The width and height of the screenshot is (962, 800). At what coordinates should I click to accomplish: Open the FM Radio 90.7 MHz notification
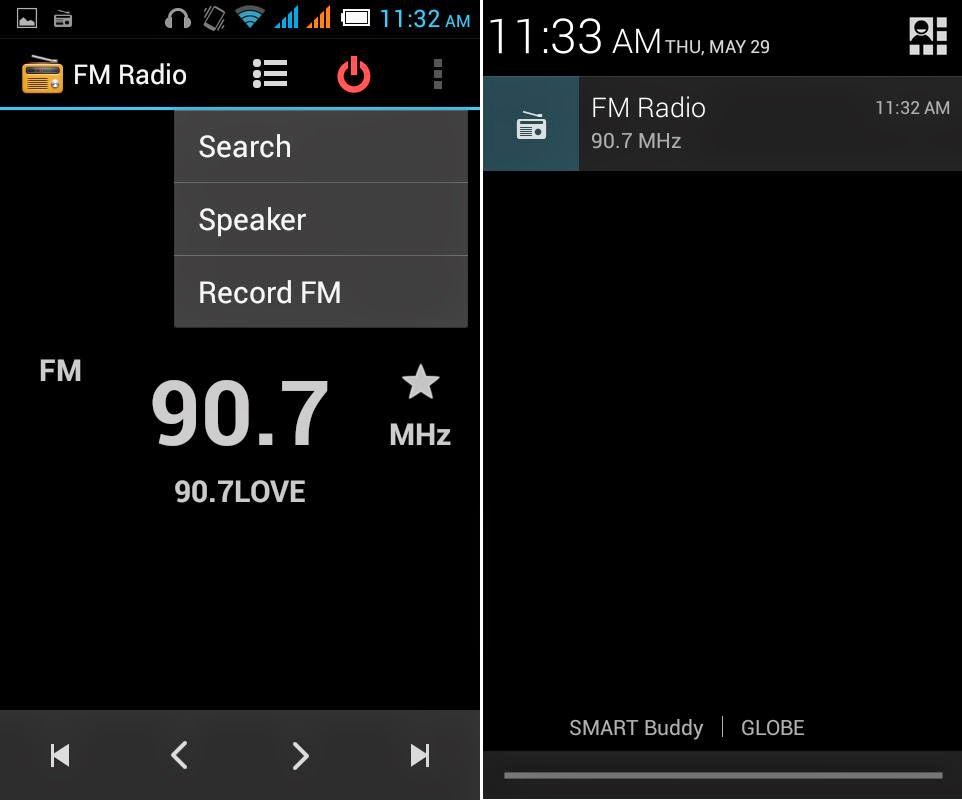[x=720, y=124]
